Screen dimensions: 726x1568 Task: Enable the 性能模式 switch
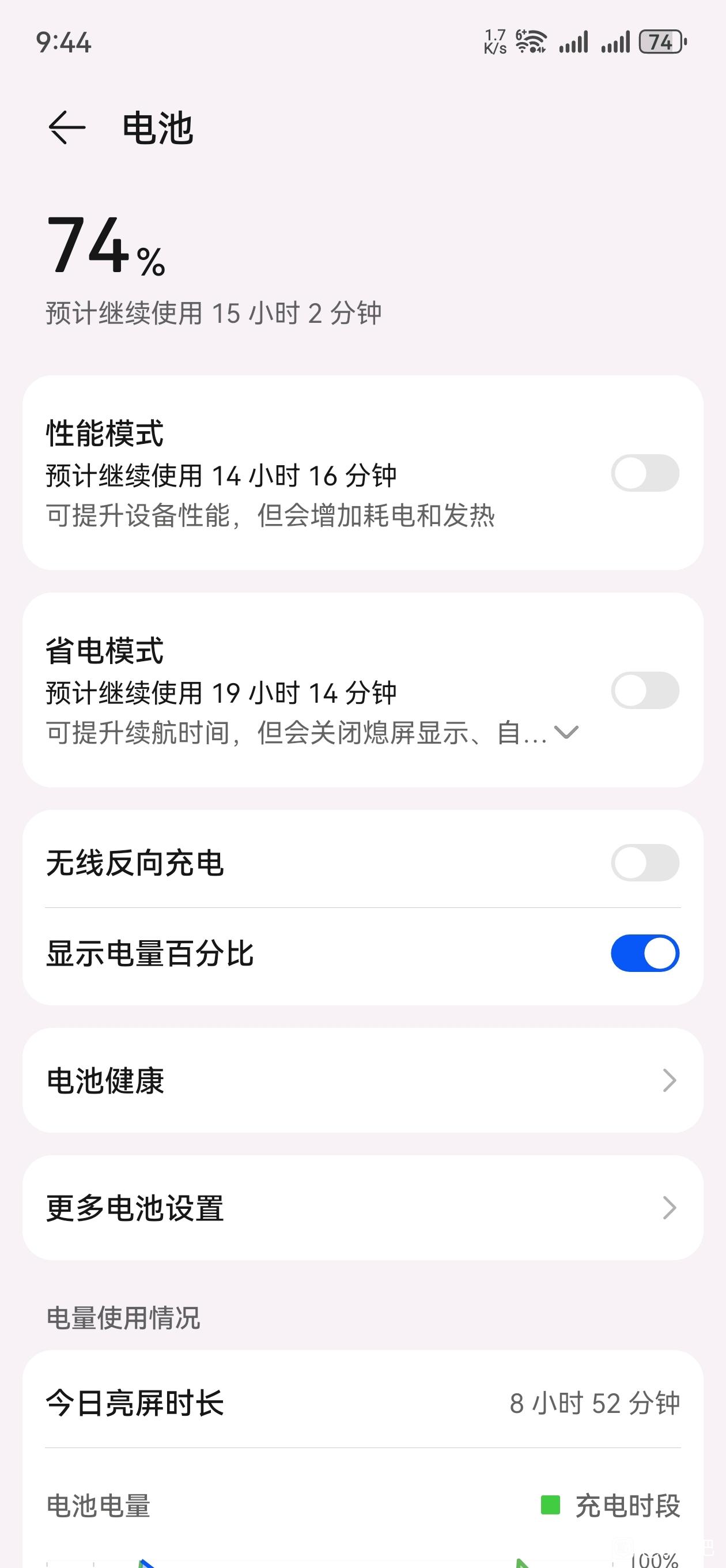(644, 473)
